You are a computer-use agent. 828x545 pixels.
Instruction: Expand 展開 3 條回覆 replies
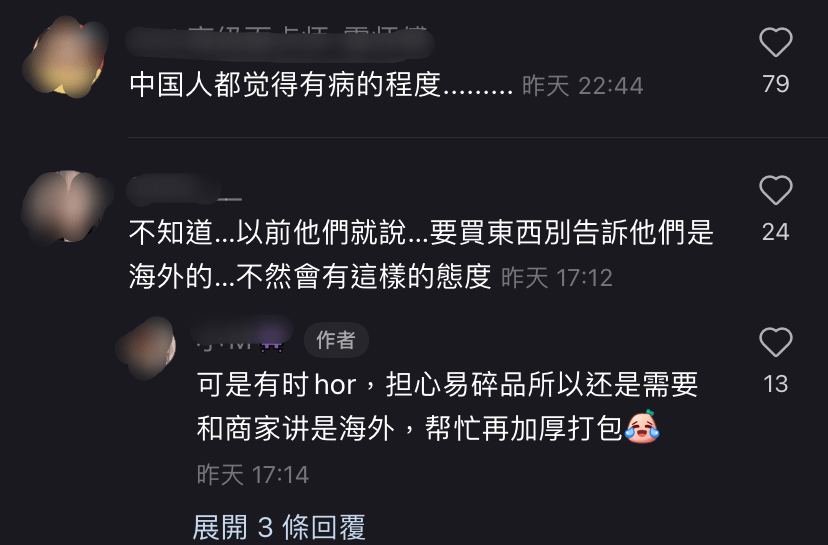point(279,527)
